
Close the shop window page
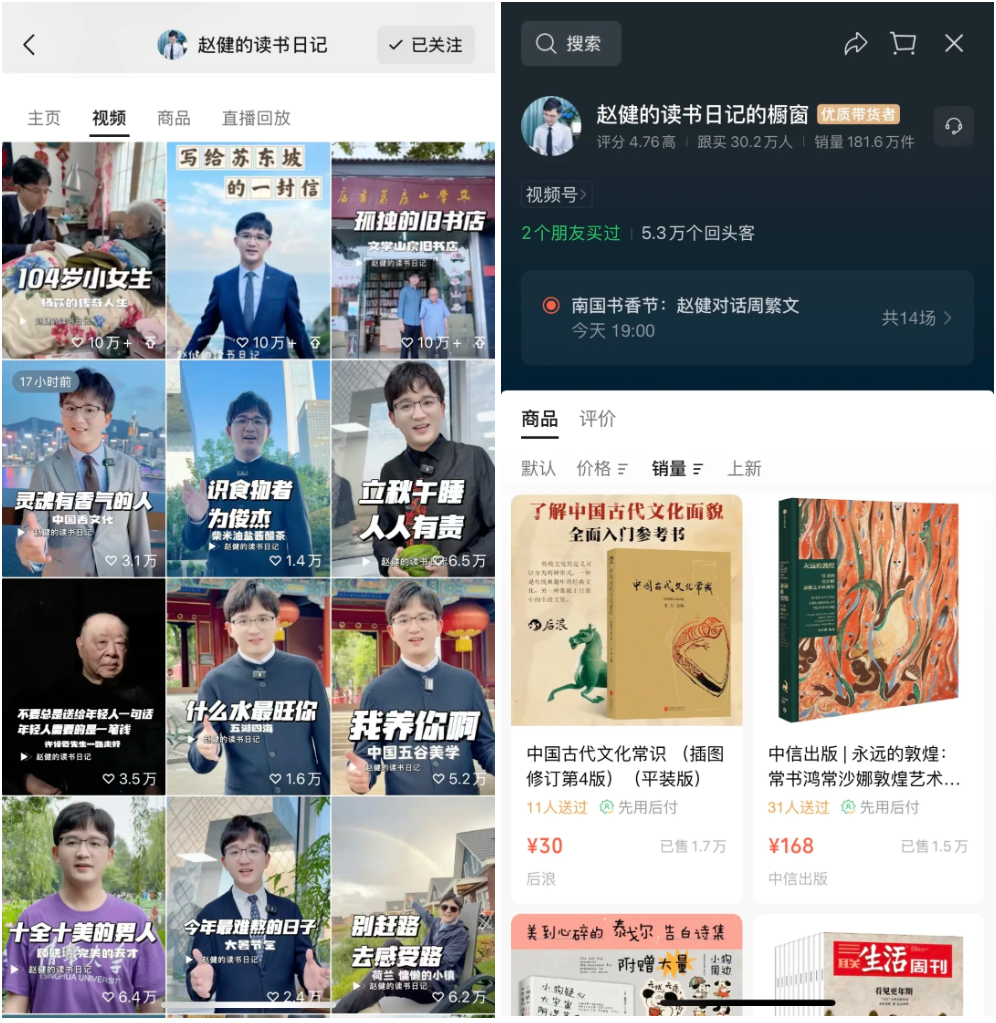[954, 44]
